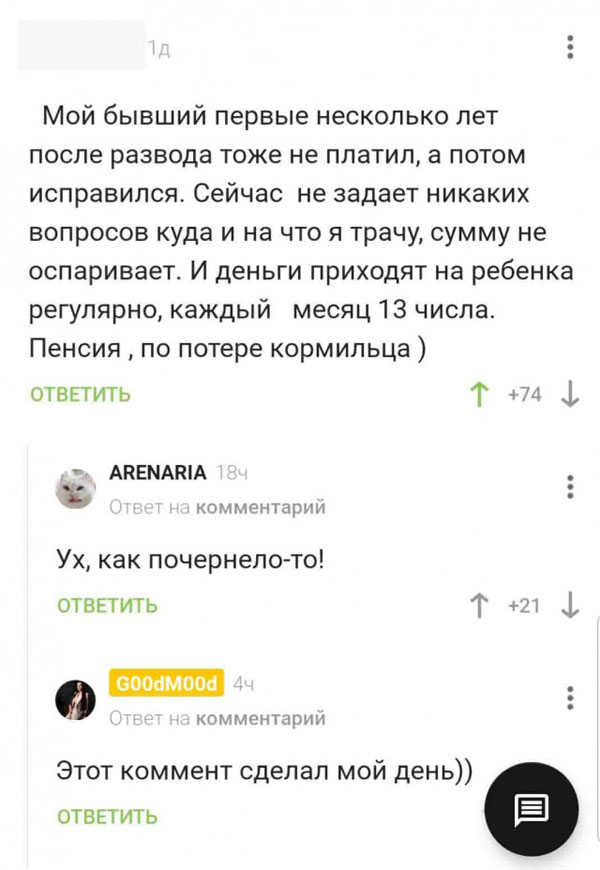This screenshot has height=870, width=600.
Task: Reply to G00dM00d's comment
Action: pos(108,816)
